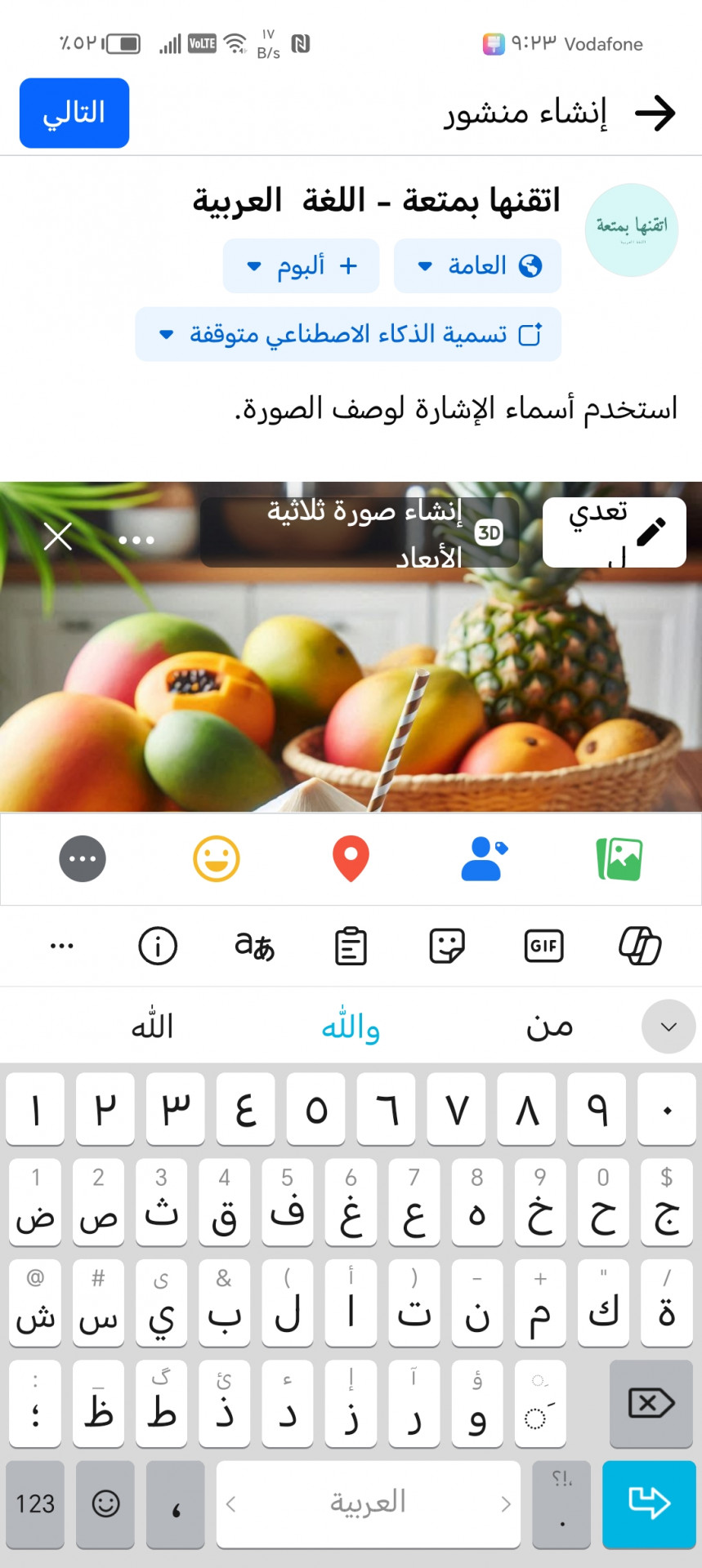This screenshot has height=1568, width=702.
Task: Add location with the red pin icon
Action: pos(351,859)
